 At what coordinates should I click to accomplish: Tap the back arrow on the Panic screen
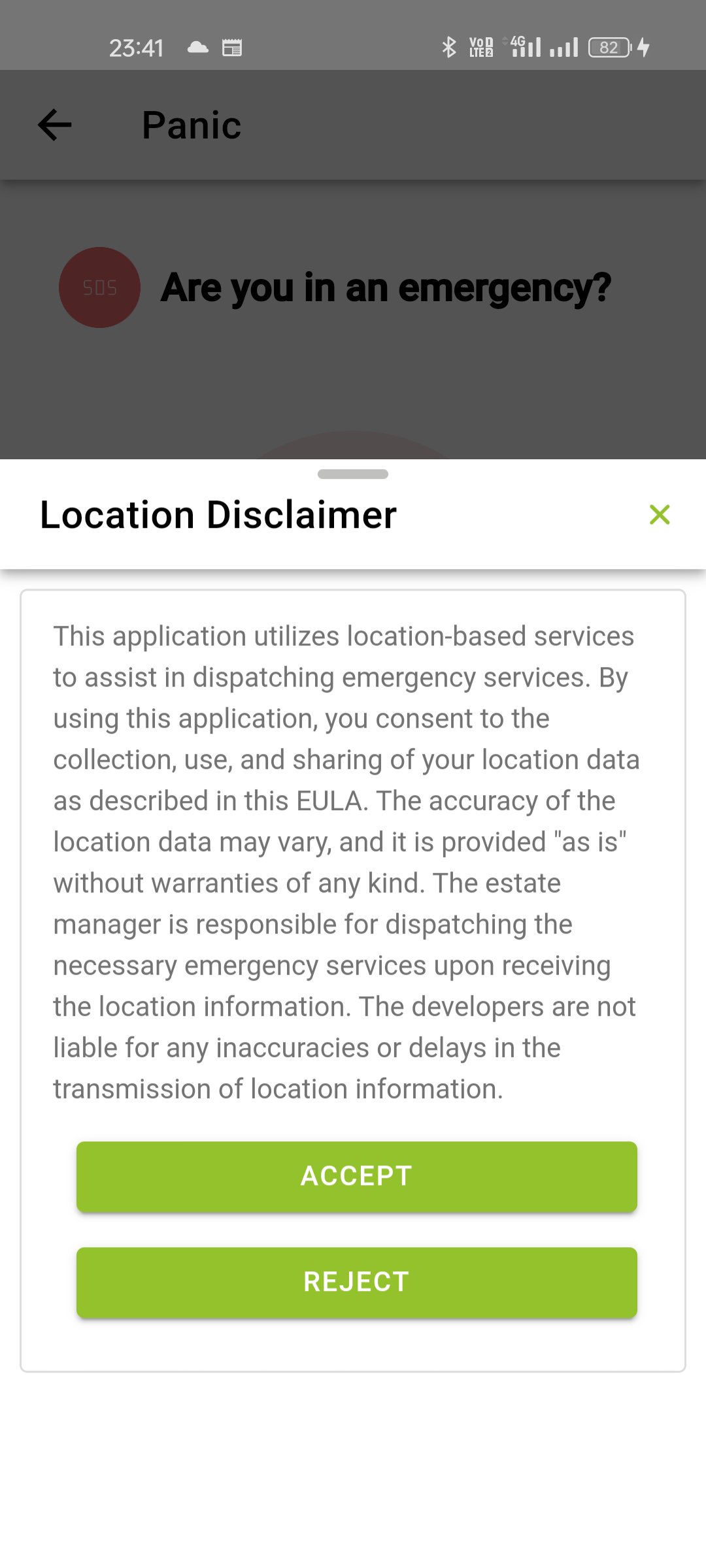pyautogui.click(x=55, y=124)
